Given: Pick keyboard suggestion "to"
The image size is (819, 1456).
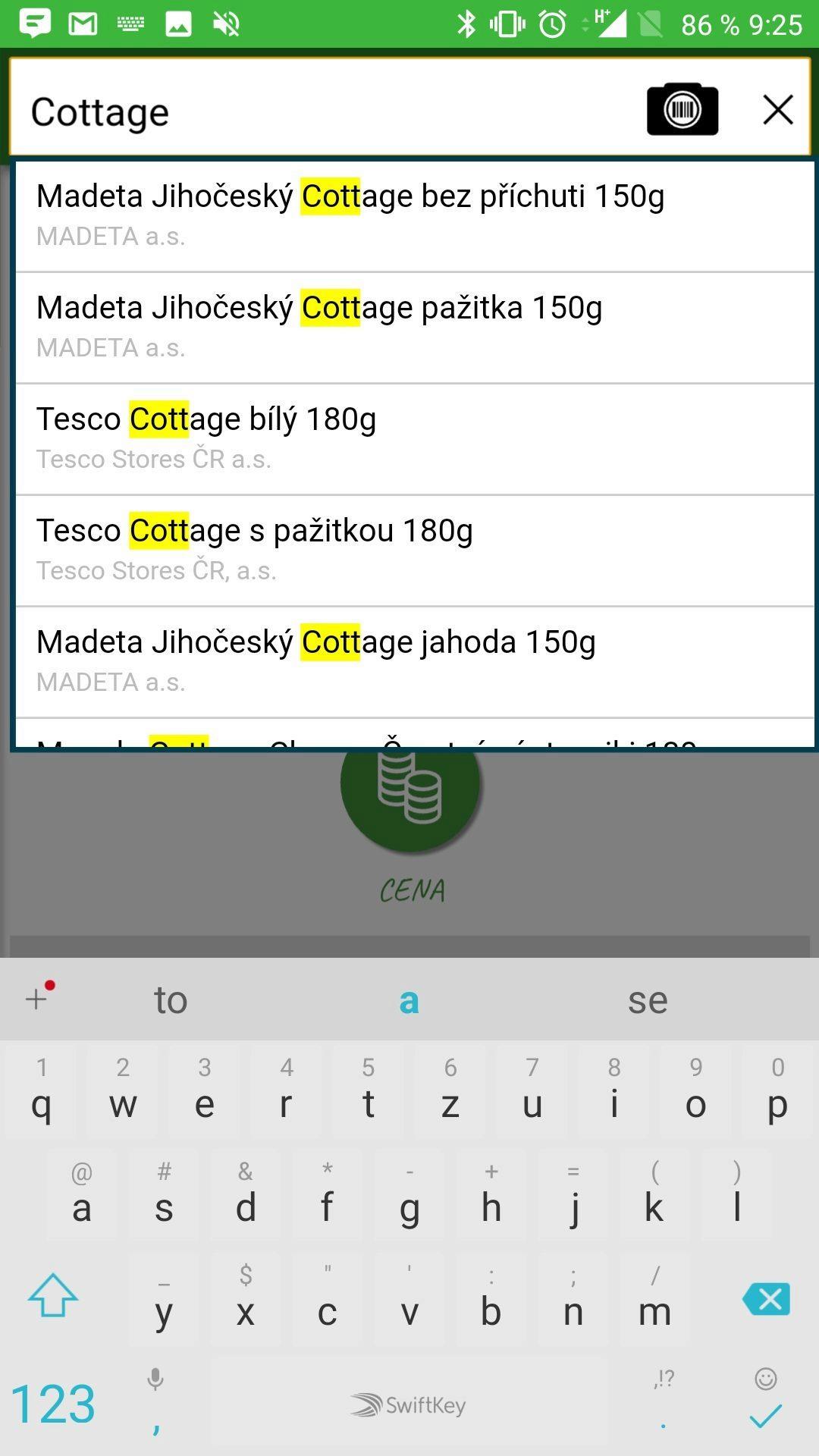Looking at the screenshot, I should tap(171, 999).
